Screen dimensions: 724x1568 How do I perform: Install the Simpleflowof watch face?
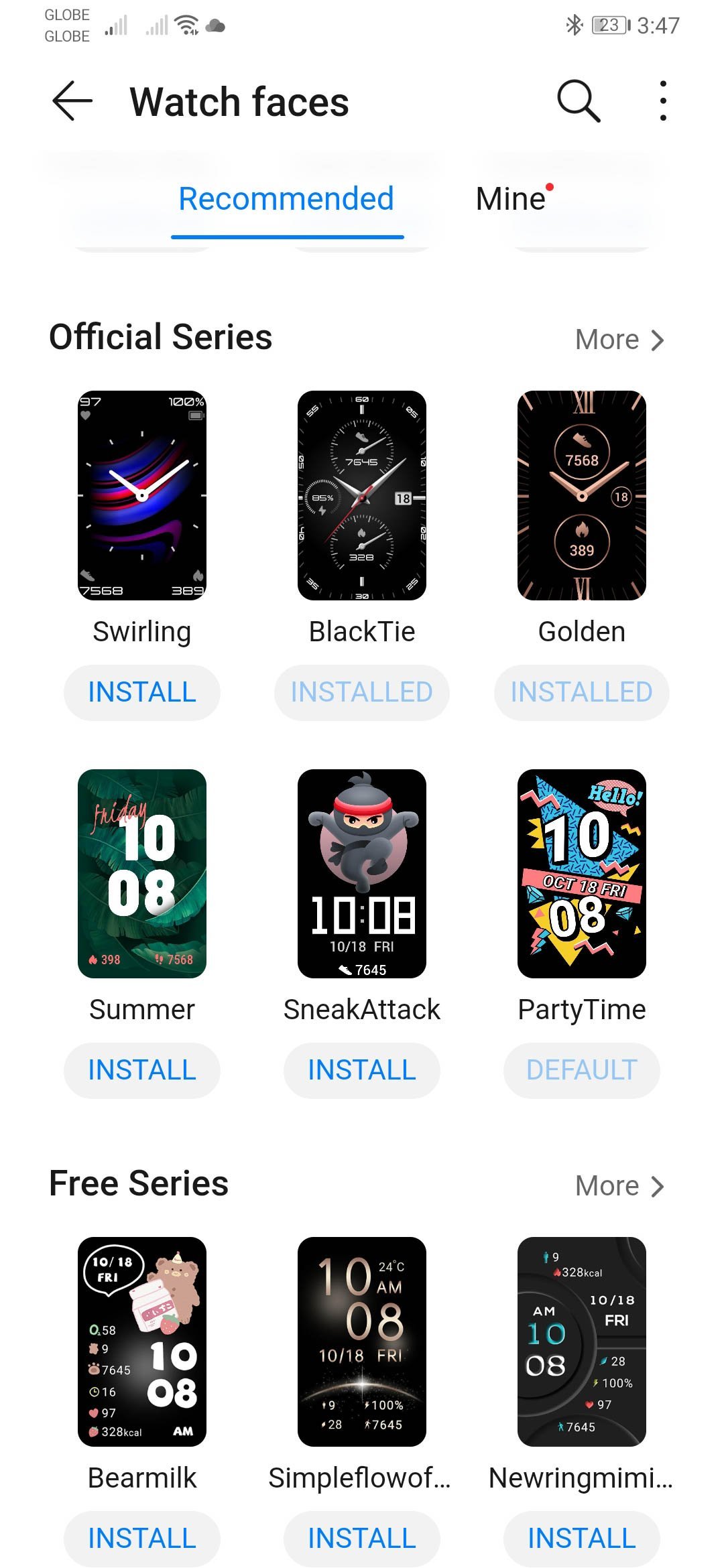pos(362,1538)
